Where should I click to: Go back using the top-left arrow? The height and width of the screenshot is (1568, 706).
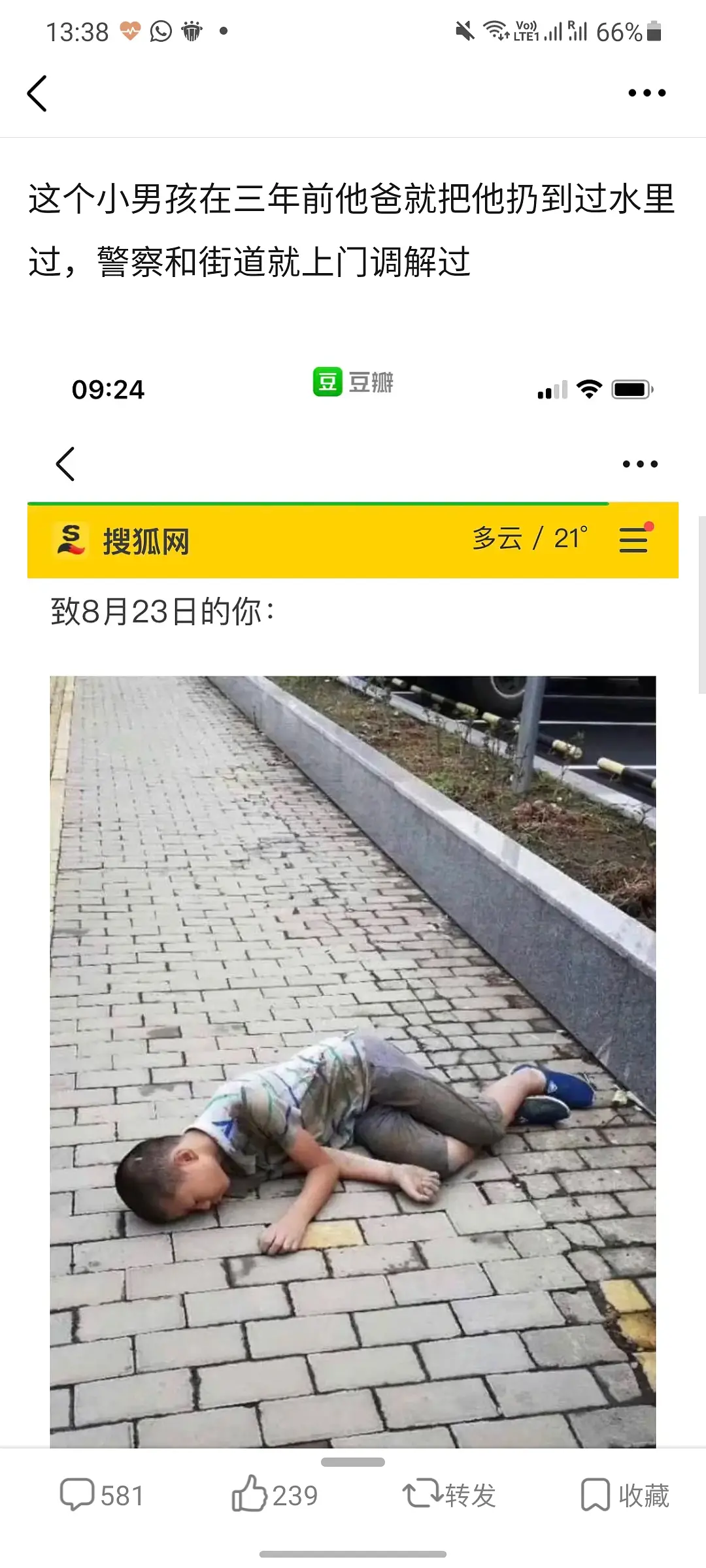tap(37, 93)
